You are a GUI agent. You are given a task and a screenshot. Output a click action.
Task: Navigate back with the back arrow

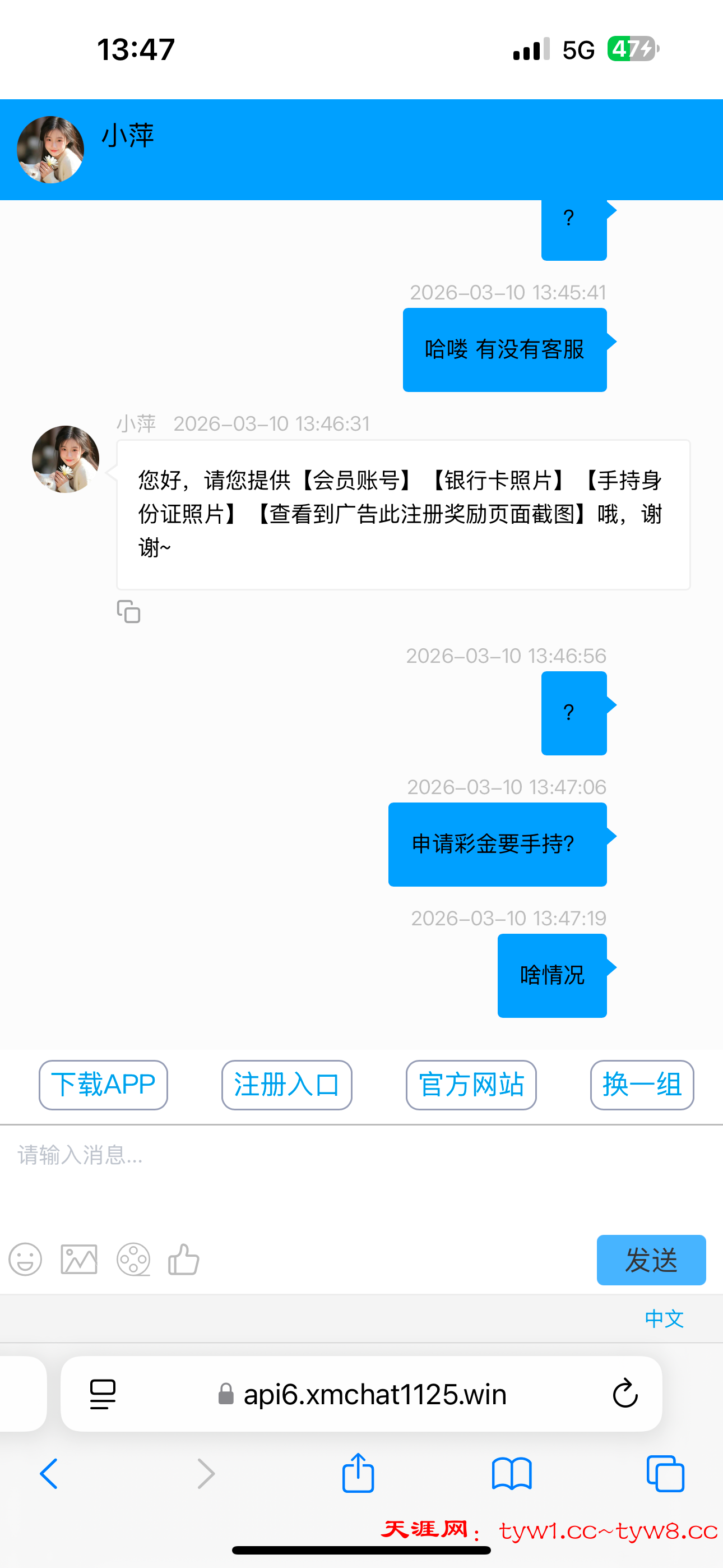click(50, 1473)
